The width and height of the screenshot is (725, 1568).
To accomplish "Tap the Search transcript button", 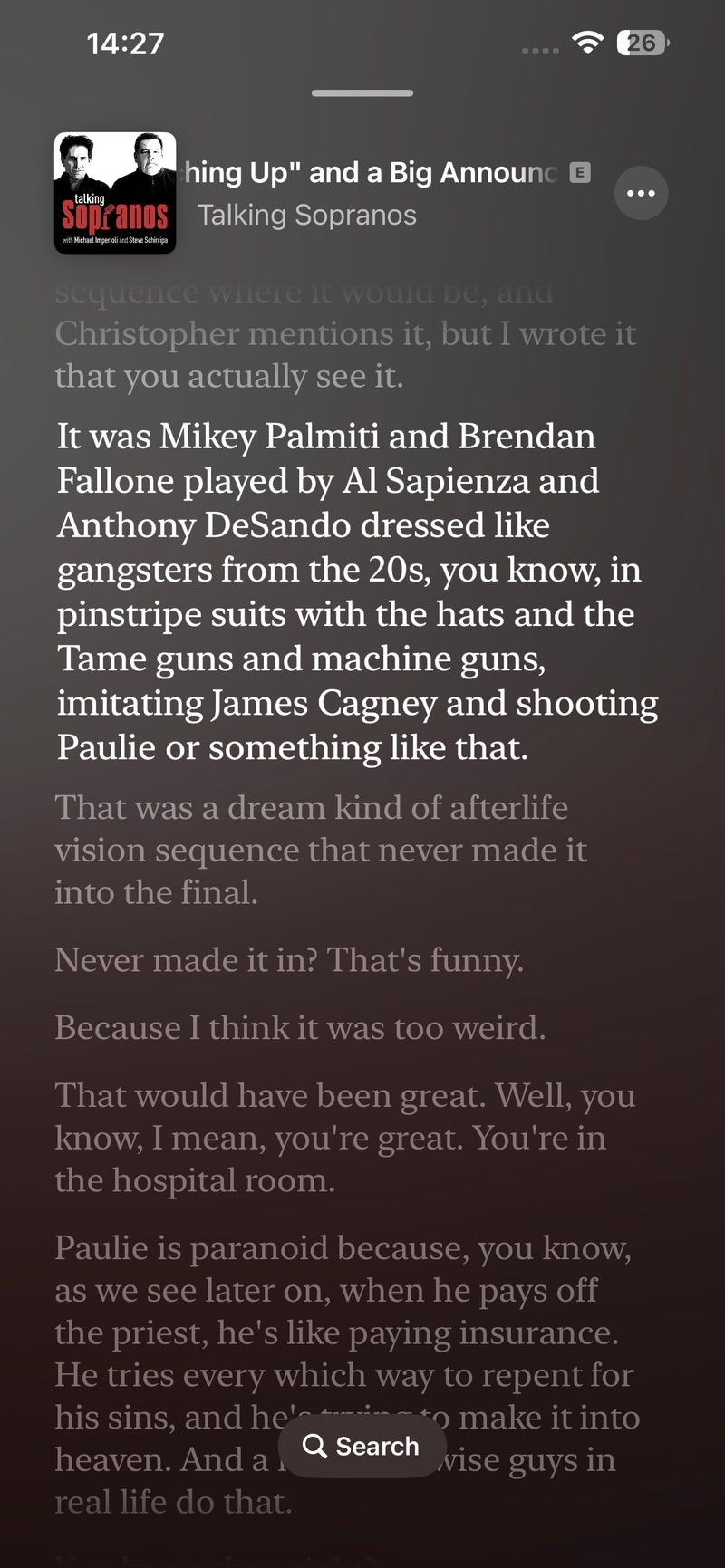I will (x=362, y=1446).
